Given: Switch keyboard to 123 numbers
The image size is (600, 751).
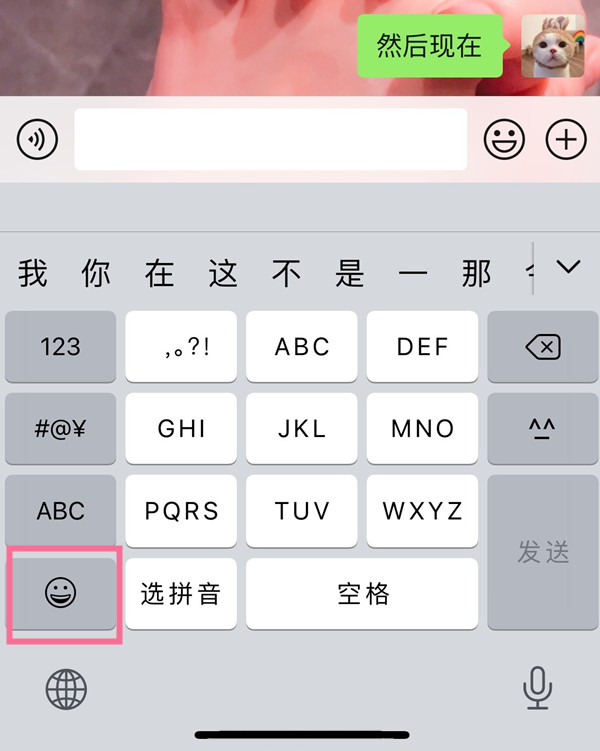Looking at the screenshot, I should pyautogui.click(x=60, y=347).
